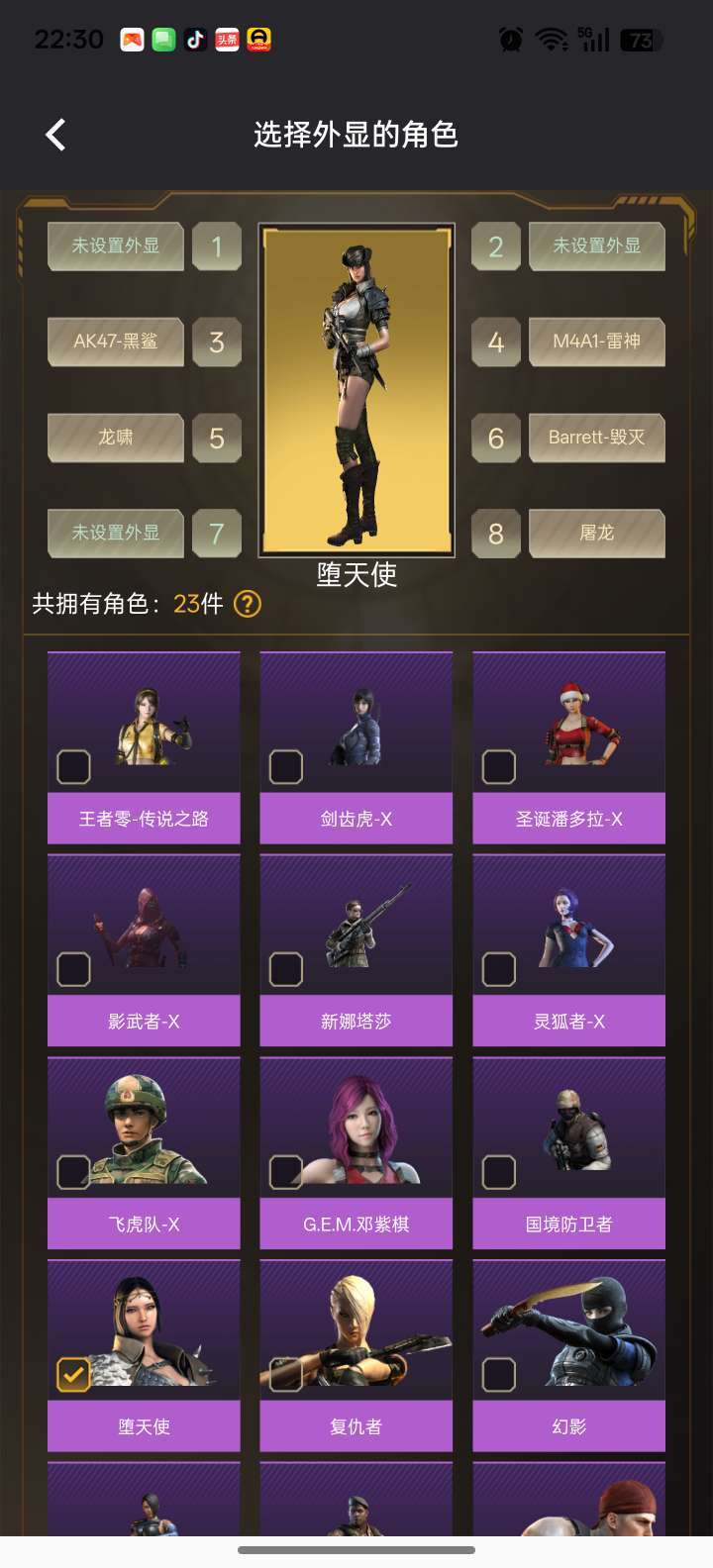713x1568 pixels.
Task: Select the 幻影 character thumbnail
Action: pos(568,1331)
